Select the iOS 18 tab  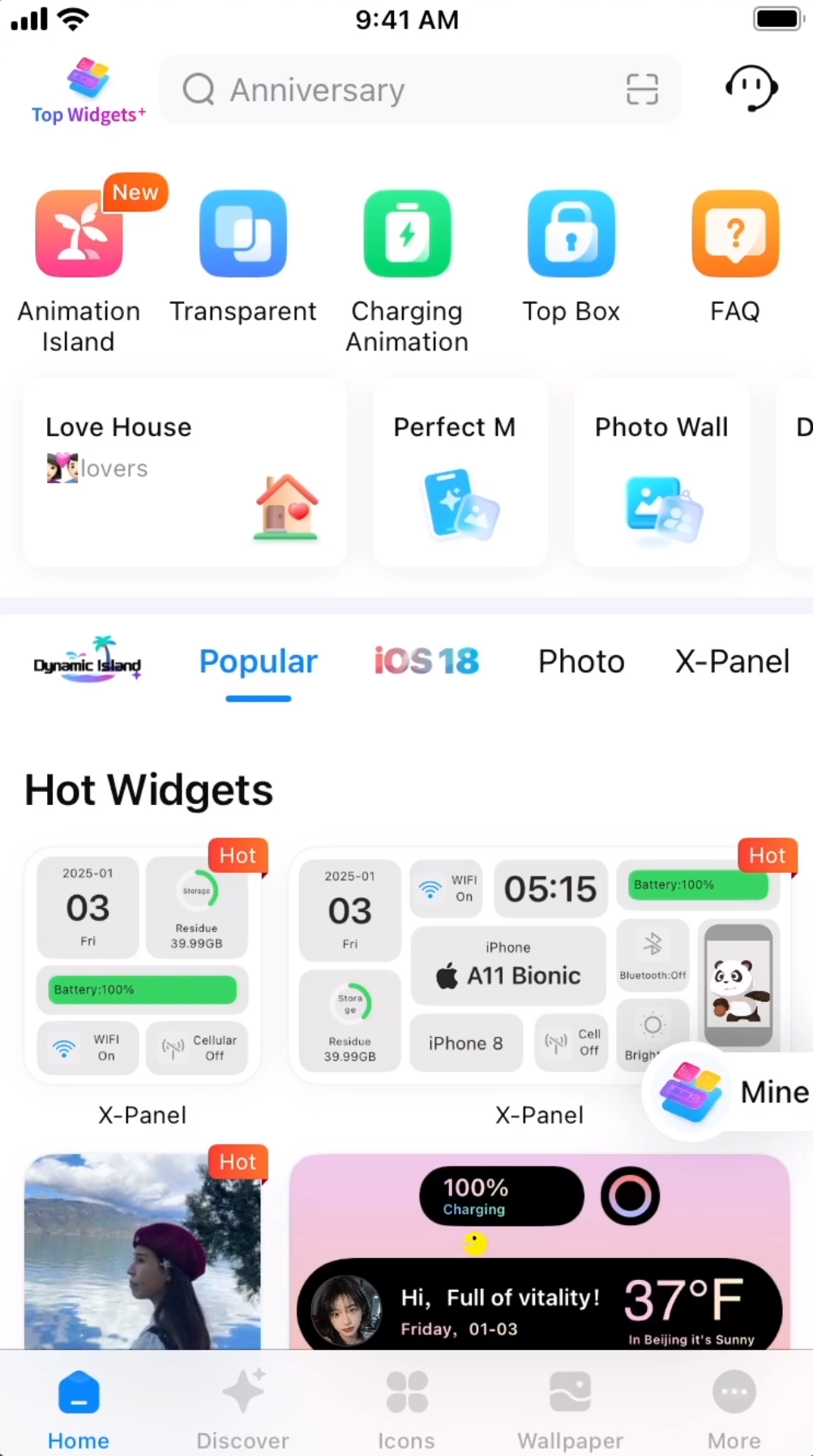tap(426, 661)
